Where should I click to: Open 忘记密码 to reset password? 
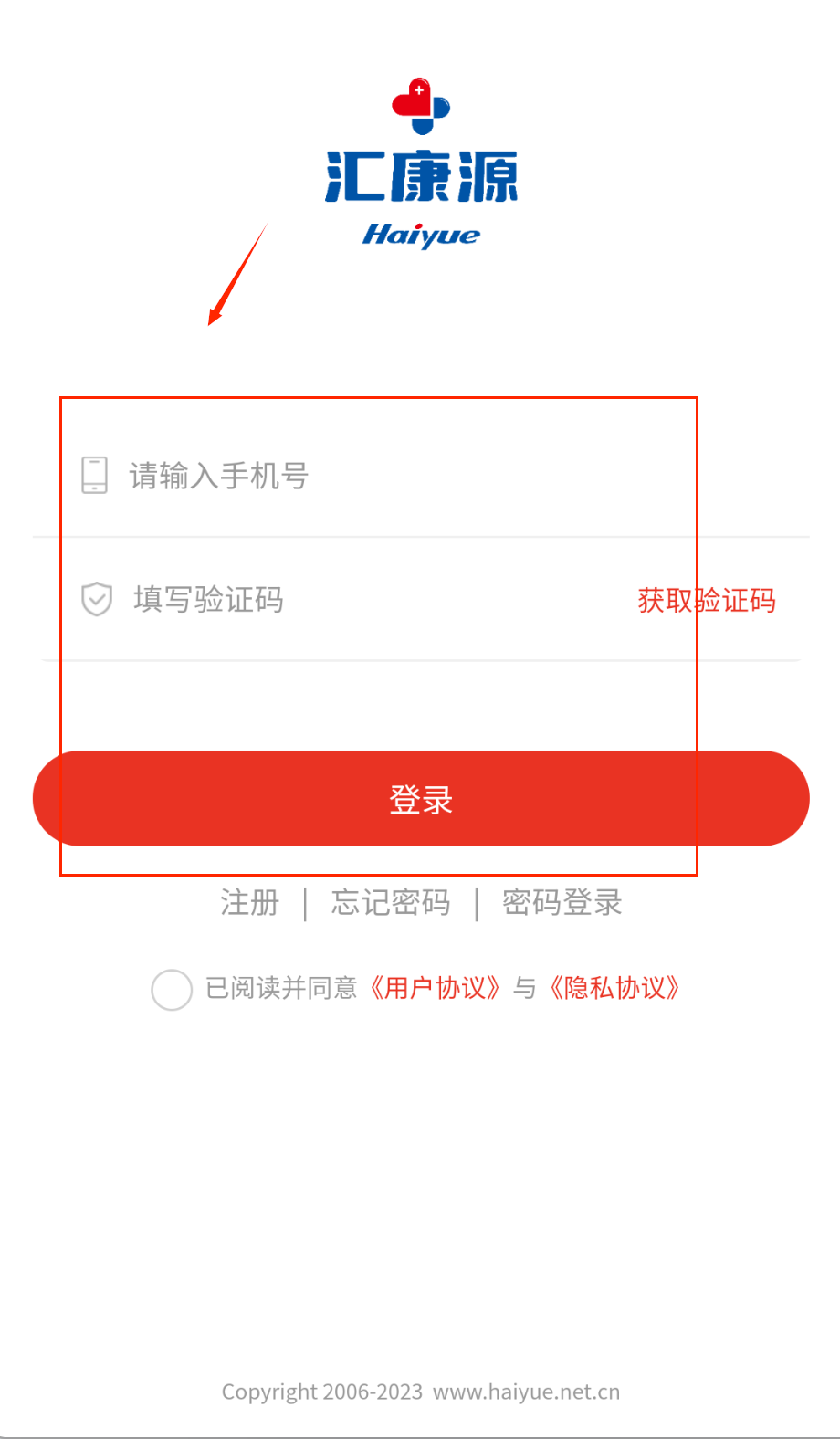(391, 903)
